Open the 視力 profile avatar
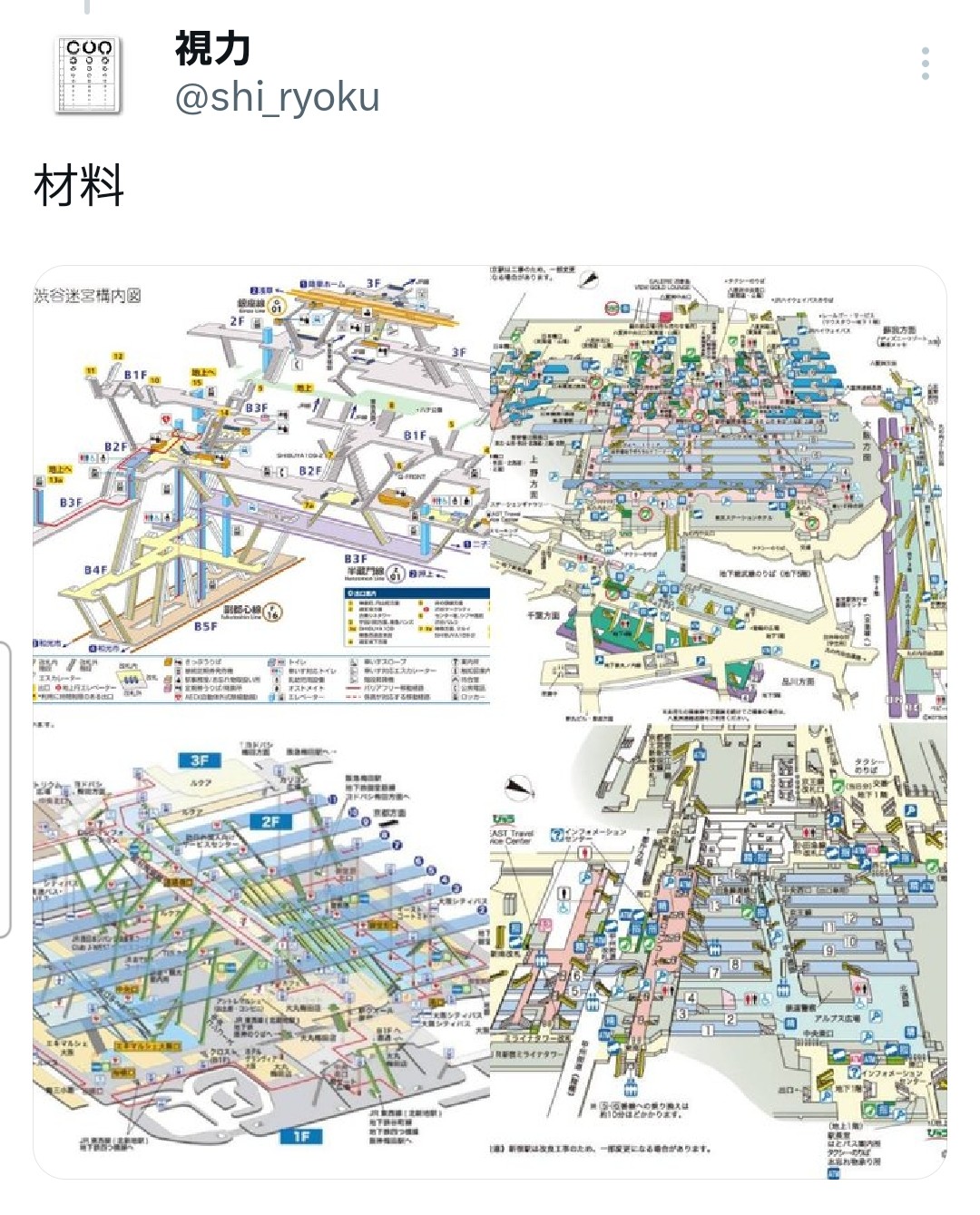This screenshot has height=1215, width=980. [89, 75]
